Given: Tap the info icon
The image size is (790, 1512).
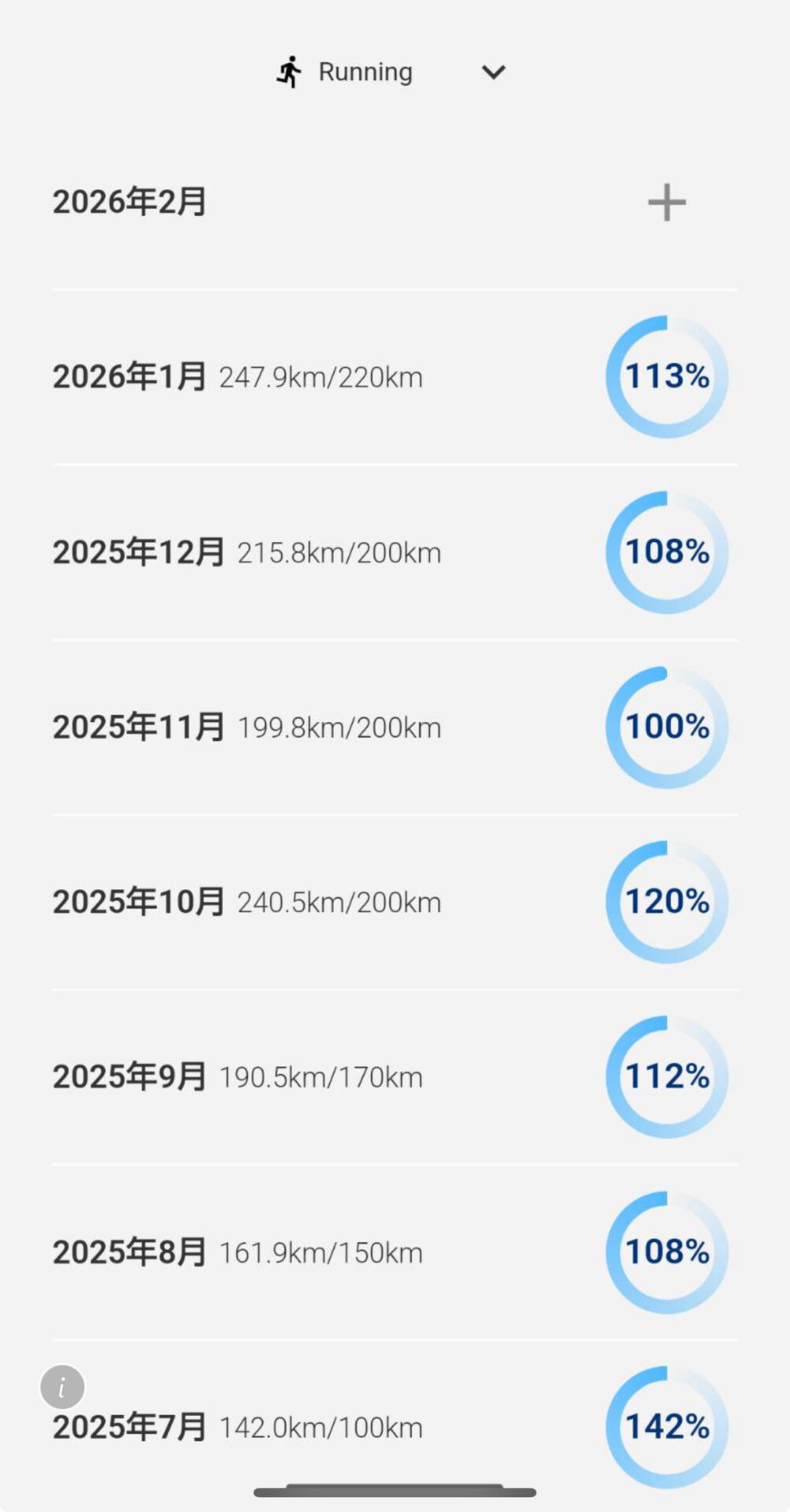Looking at the screenshot, I should point(62,1387).
